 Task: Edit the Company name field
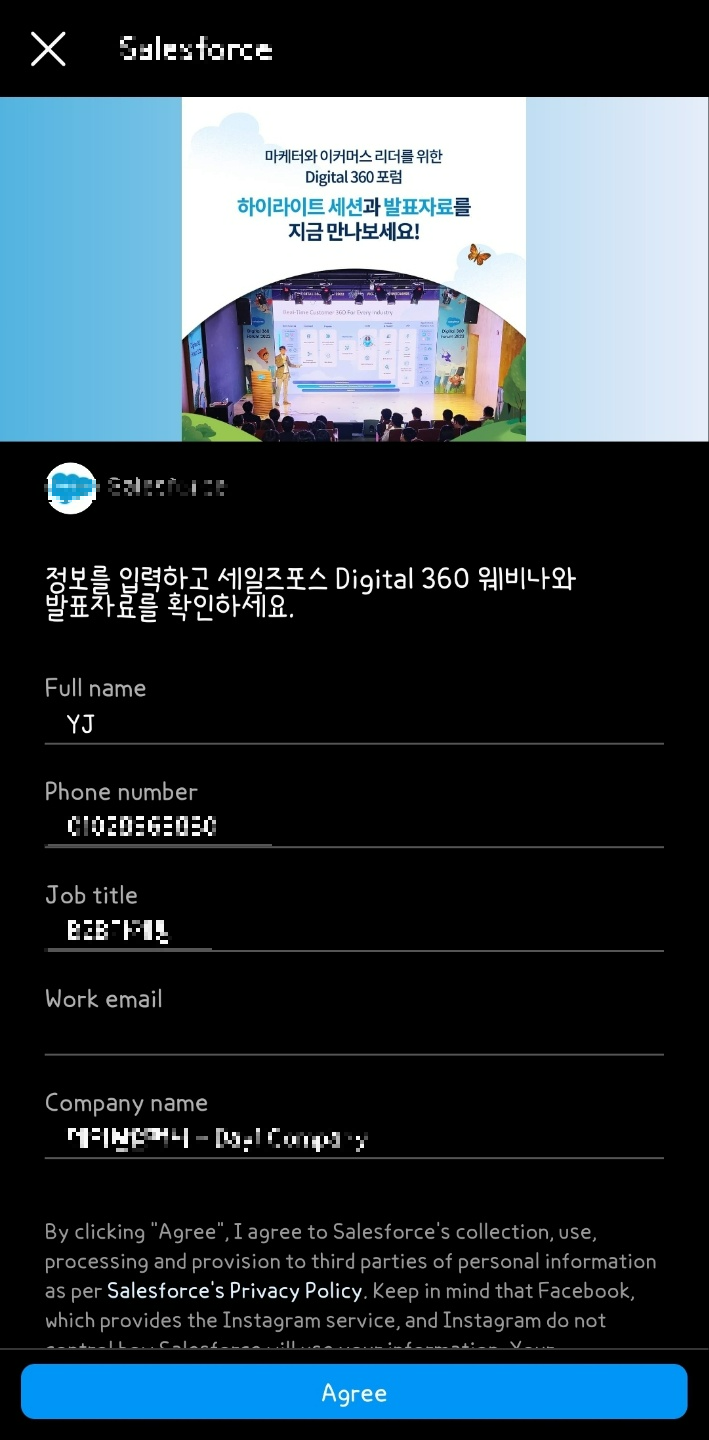tap(354, 1138)
